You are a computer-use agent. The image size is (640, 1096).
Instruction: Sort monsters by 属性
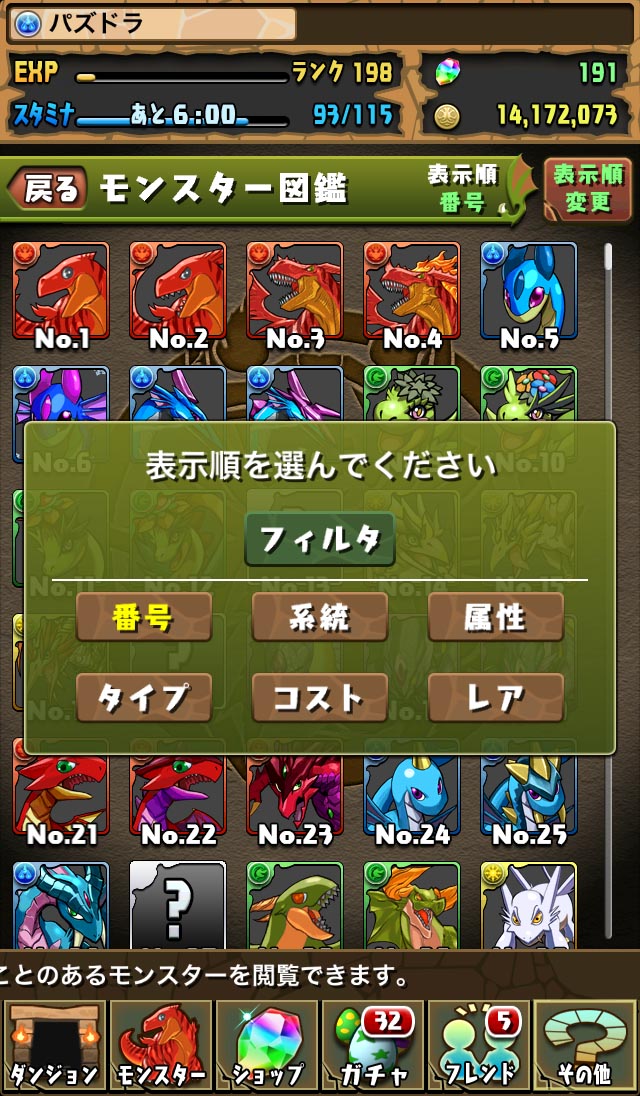pos(495,617)
